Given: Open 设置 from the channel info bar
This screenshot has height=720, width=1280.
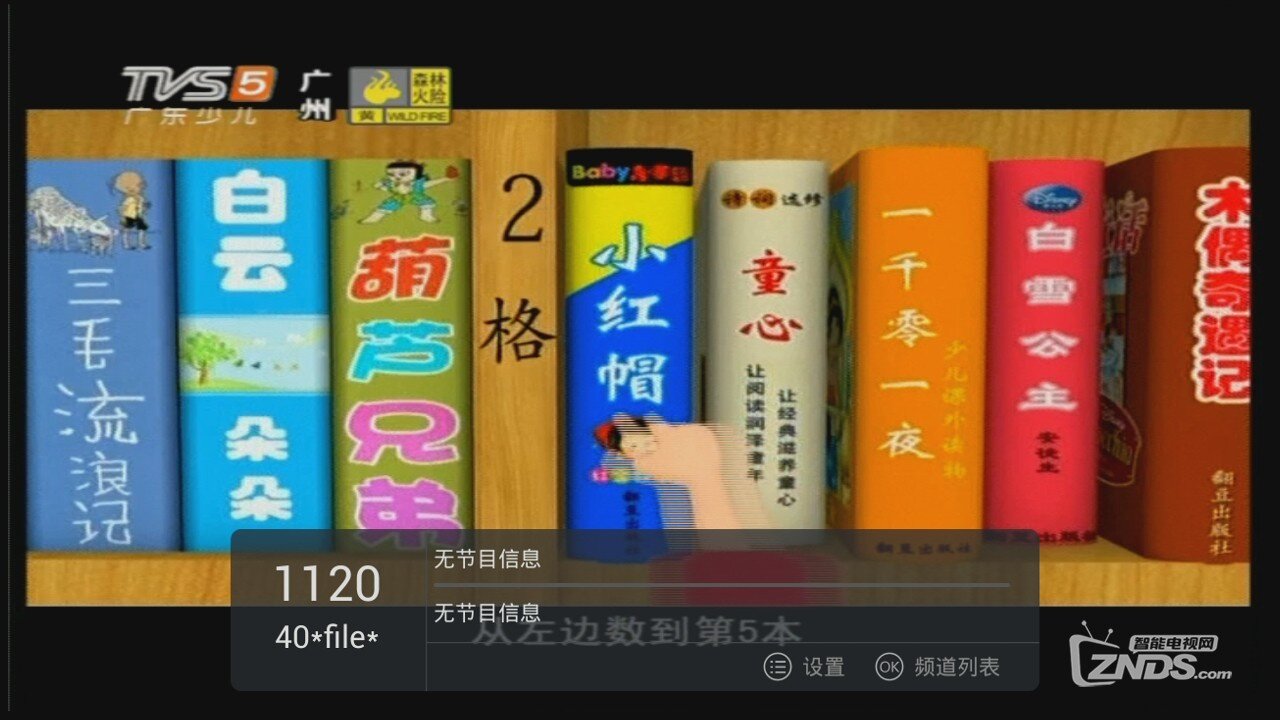Looking at the screenshot, I should [805, 667].
